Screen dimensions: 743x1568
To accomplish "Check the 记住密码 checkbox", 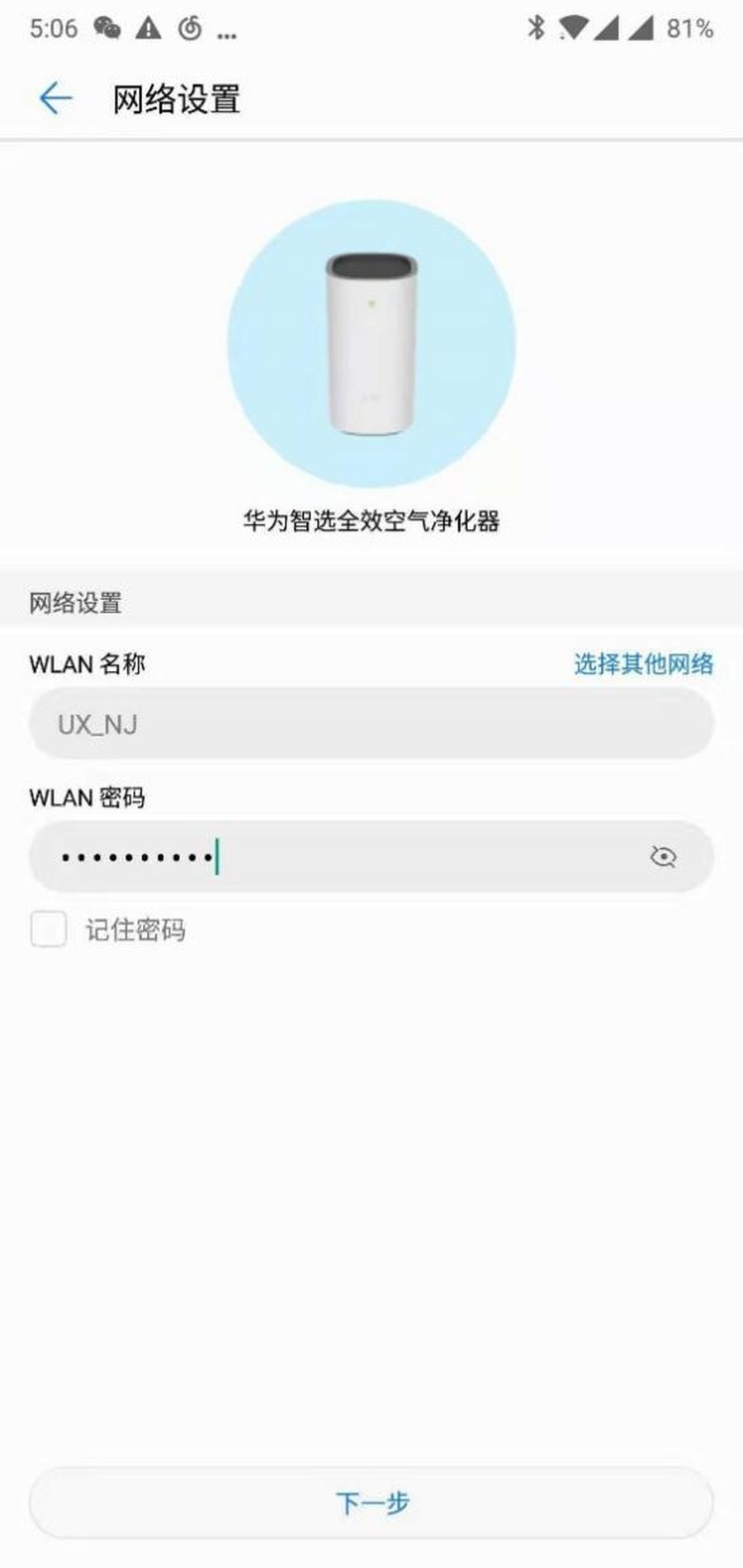I will click(49, 929).
